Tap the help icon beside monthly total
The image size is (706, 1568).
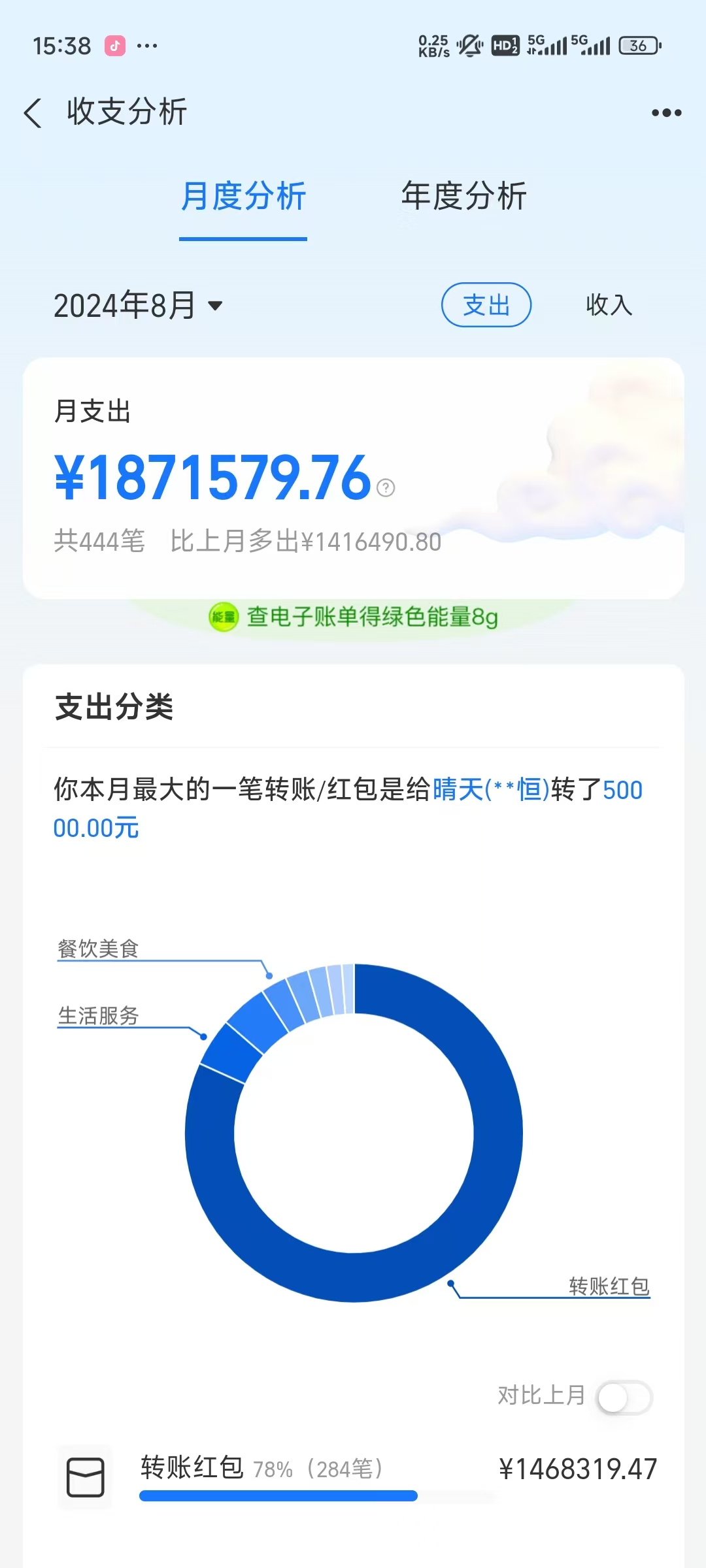tap(386, 487)
